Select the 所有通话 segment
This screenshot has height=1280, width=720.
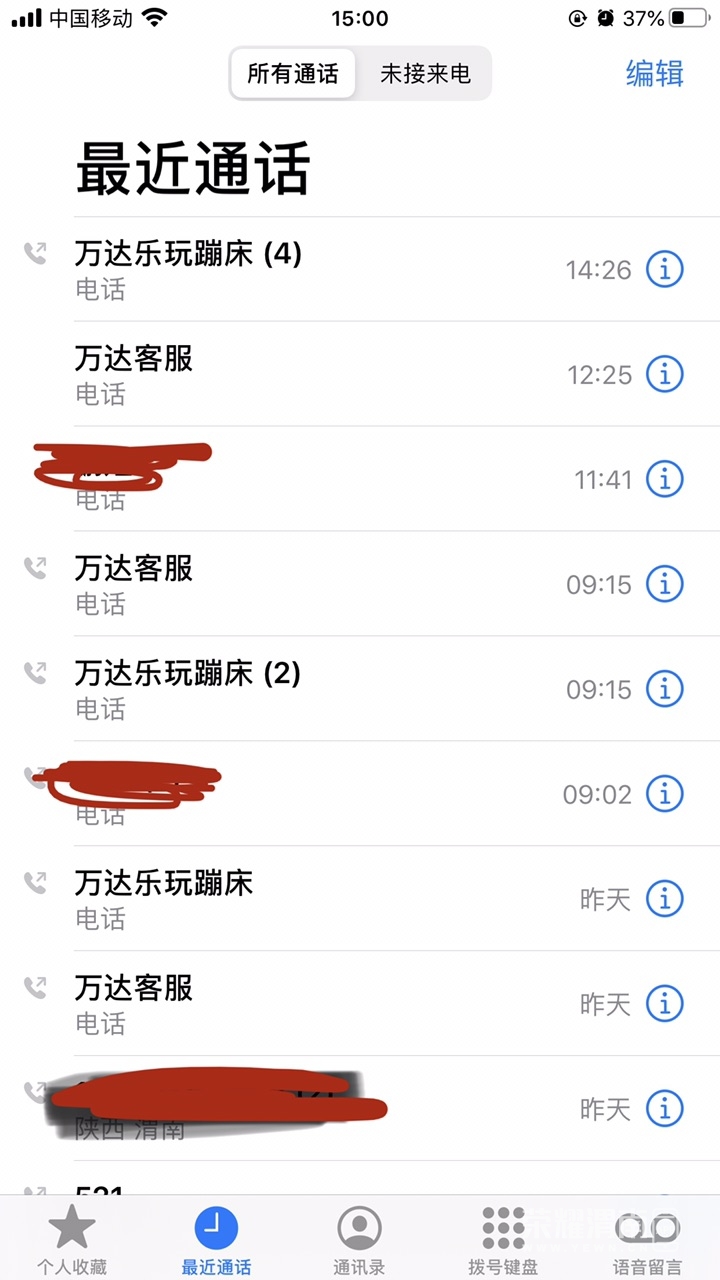click(x=293, y=73)
